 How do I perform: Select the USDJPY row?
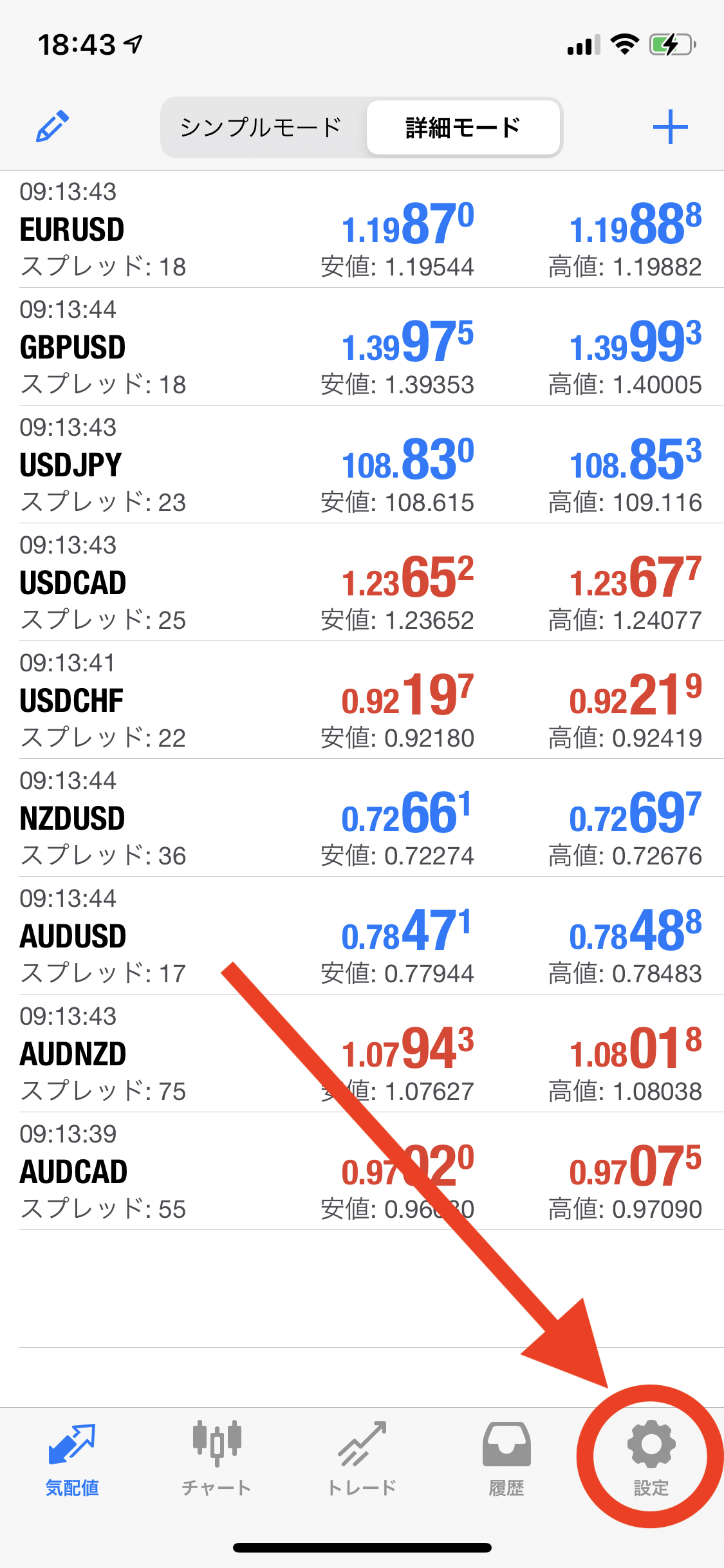362,465
